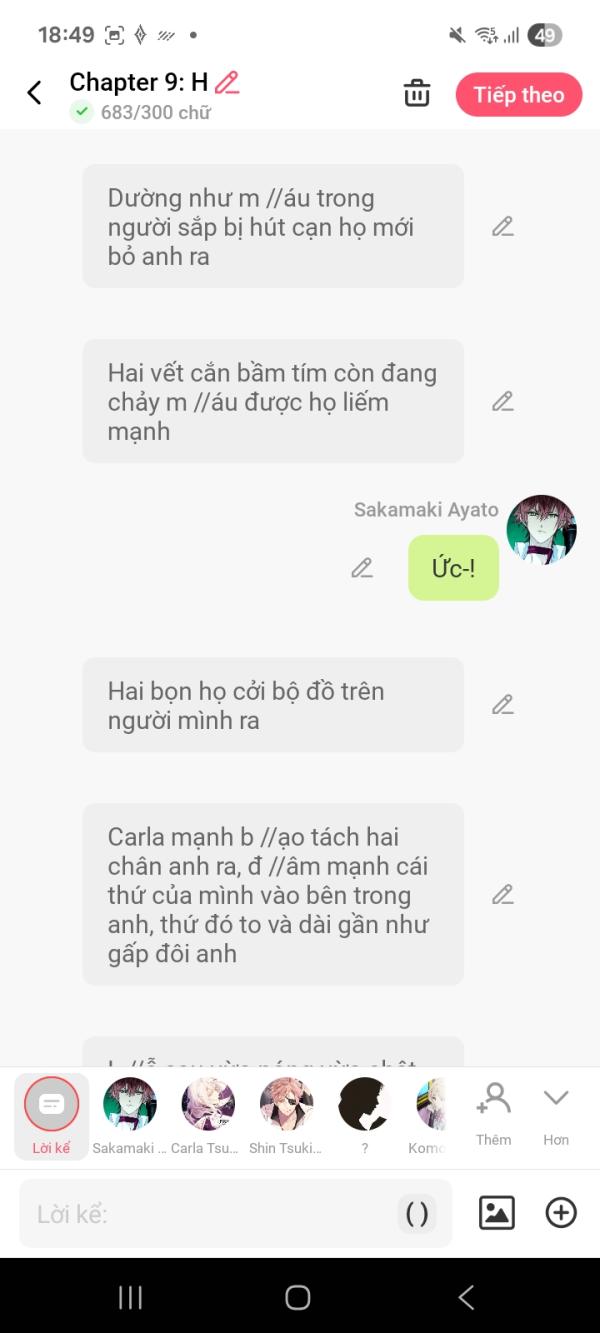Add a new character with Thêm
This screenshot has width=600, height=1333.
click(x=493, y=1112)
